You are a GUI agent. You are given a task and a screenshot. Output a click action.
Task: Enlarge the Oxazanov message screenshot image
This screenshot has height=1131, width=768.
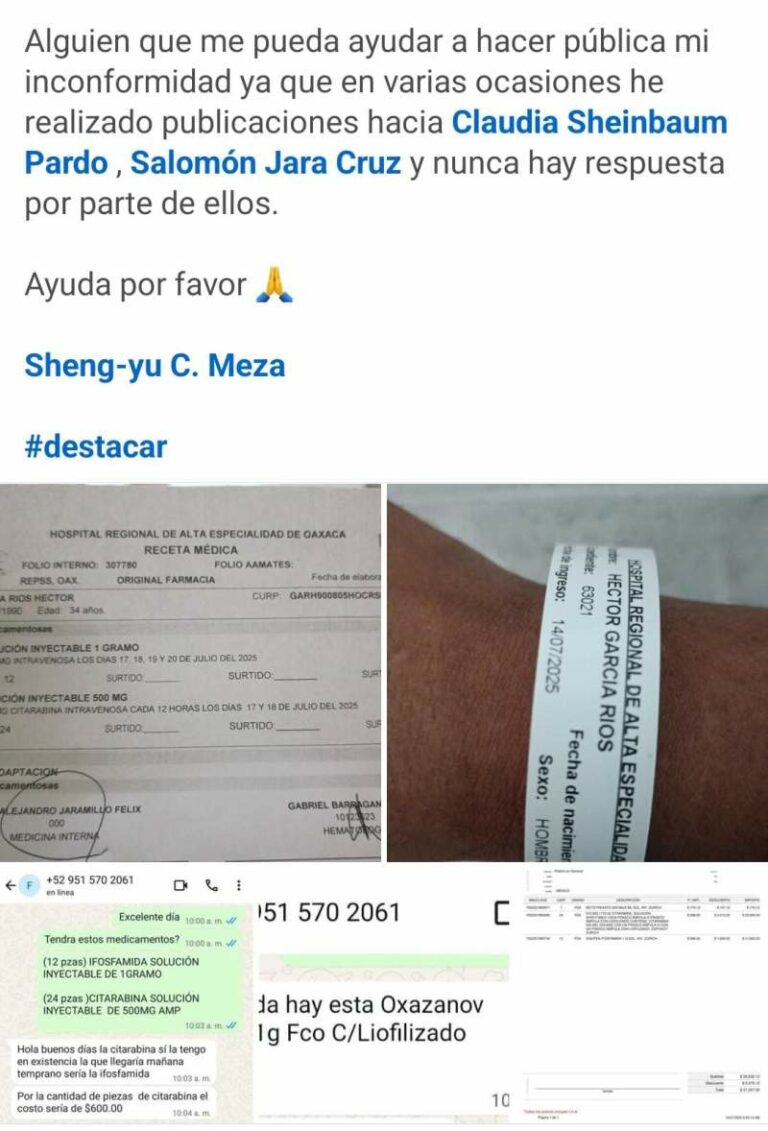(x=383, y=995)
